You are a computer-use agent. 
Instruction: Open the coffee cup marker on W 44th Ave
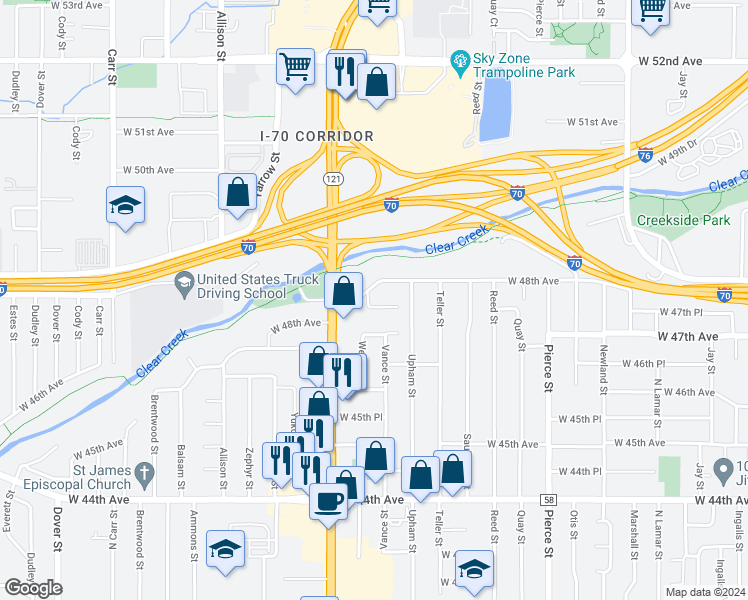[327, 501]
